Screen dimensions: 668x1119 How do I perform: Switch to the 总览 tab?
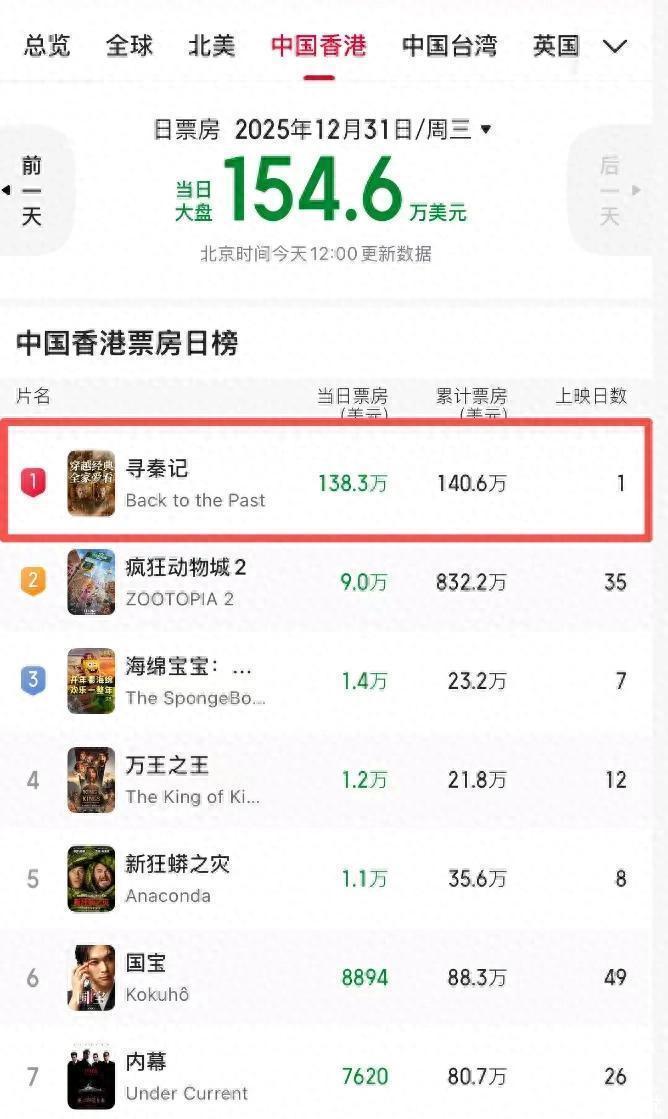(x=46, y=45)
